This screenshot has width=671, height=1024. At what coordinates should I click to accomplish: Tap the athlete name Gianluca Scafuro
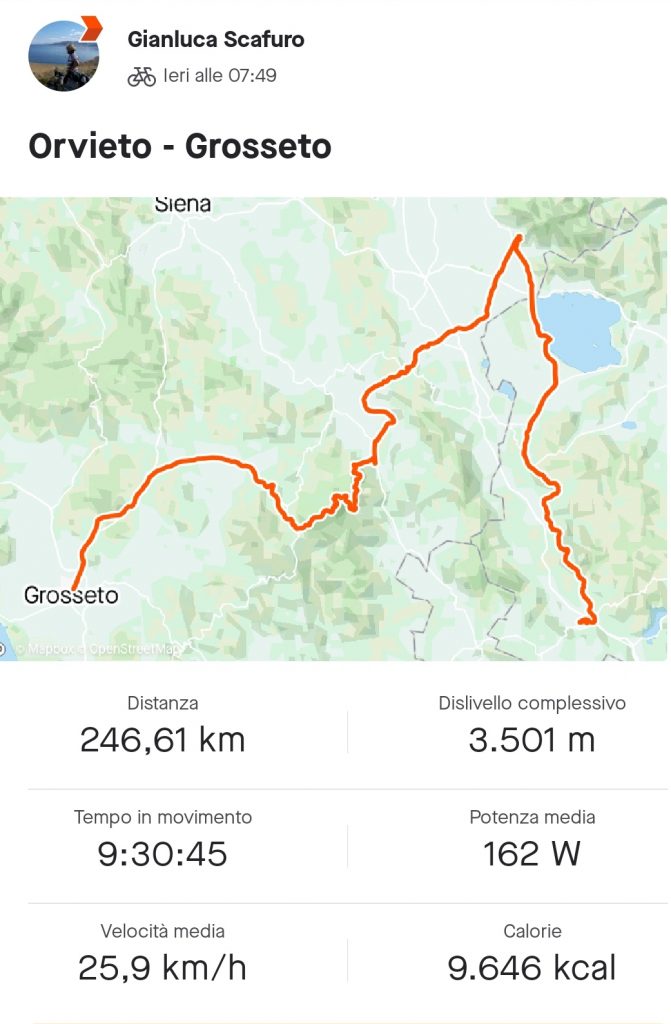point(216,40)
